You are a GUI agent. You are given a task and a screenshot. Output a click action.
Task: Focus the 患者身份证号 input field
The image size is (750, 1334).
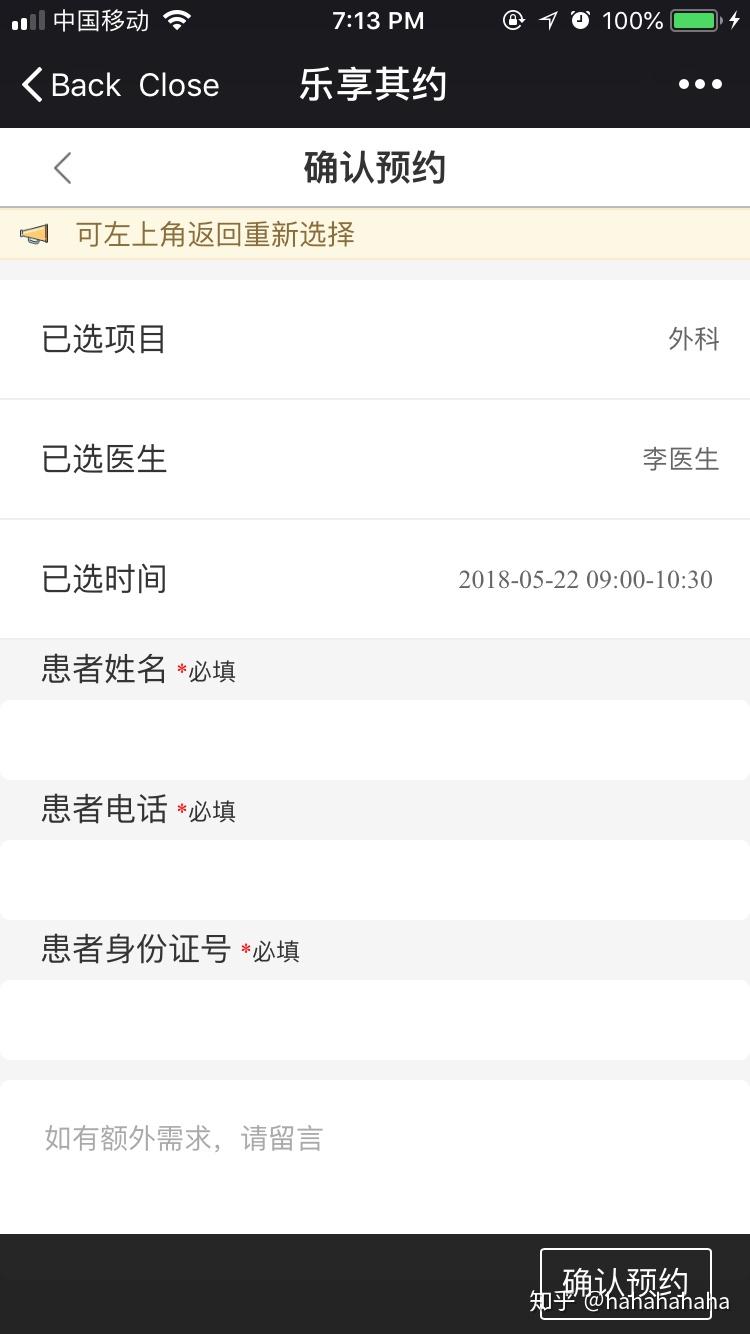pyautogui.click(x=375, y=1020)
